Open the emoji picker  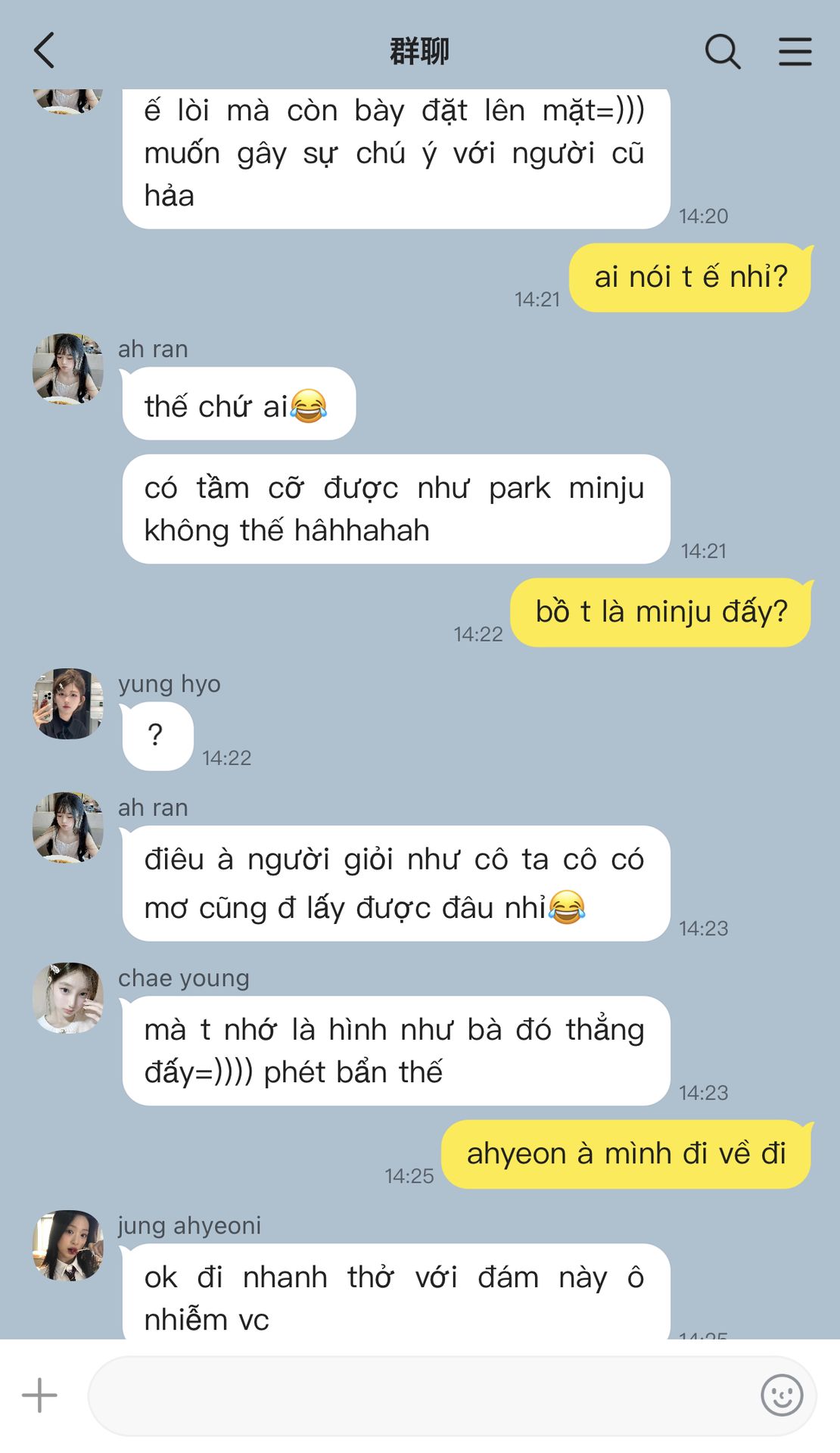pos(781,1395)
